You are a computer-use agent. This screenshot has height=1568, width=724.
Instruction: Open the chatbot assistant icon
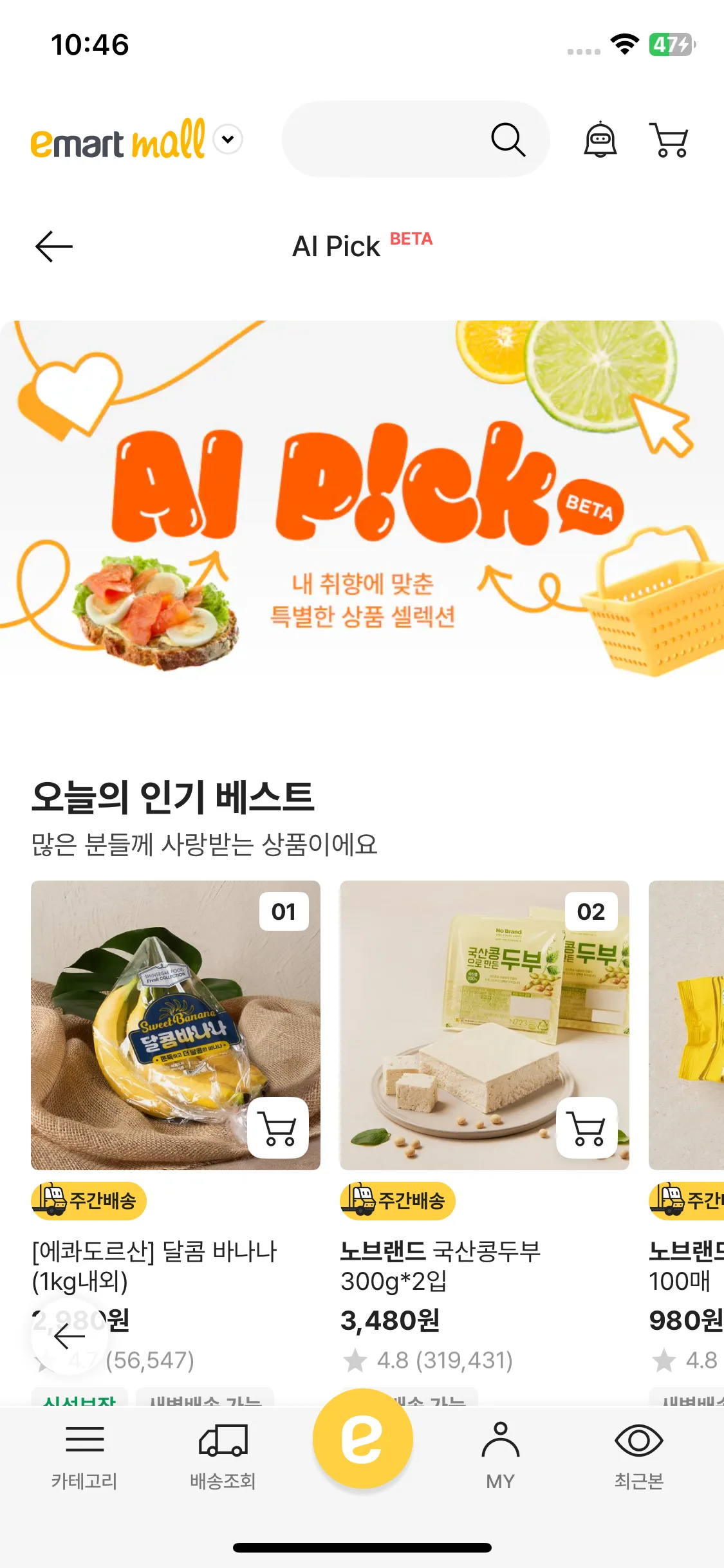click(x=600, y=139)
